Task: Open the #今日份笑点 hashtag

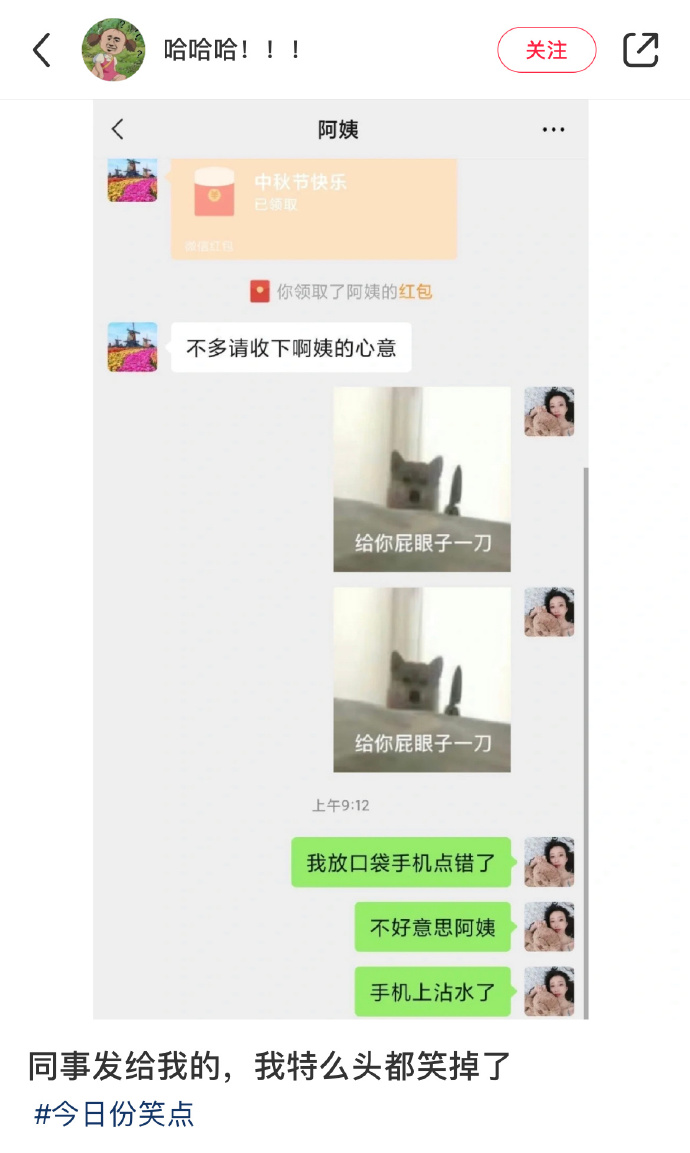Action: point(114,1114)
